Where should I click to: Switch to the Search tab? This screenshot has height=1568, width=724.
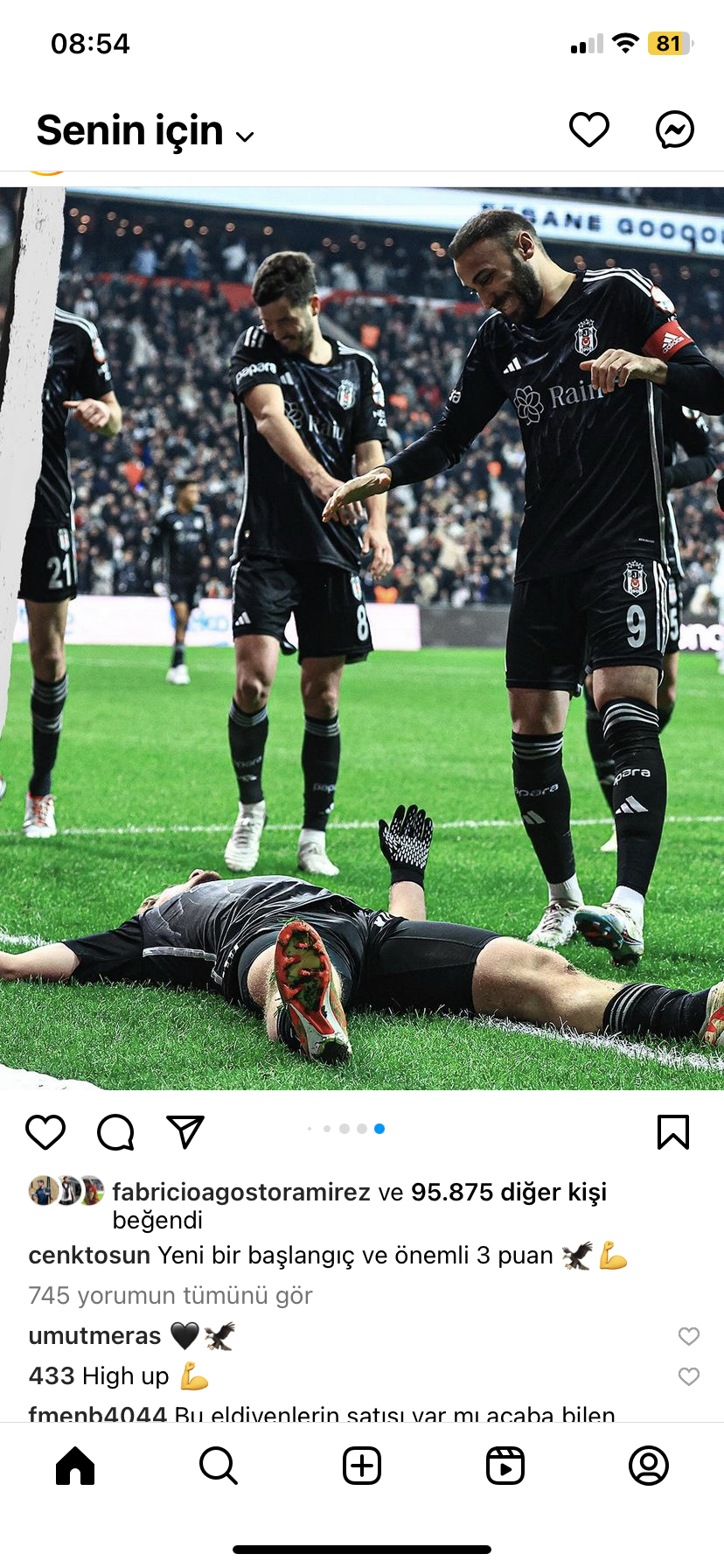[219, 1466]
